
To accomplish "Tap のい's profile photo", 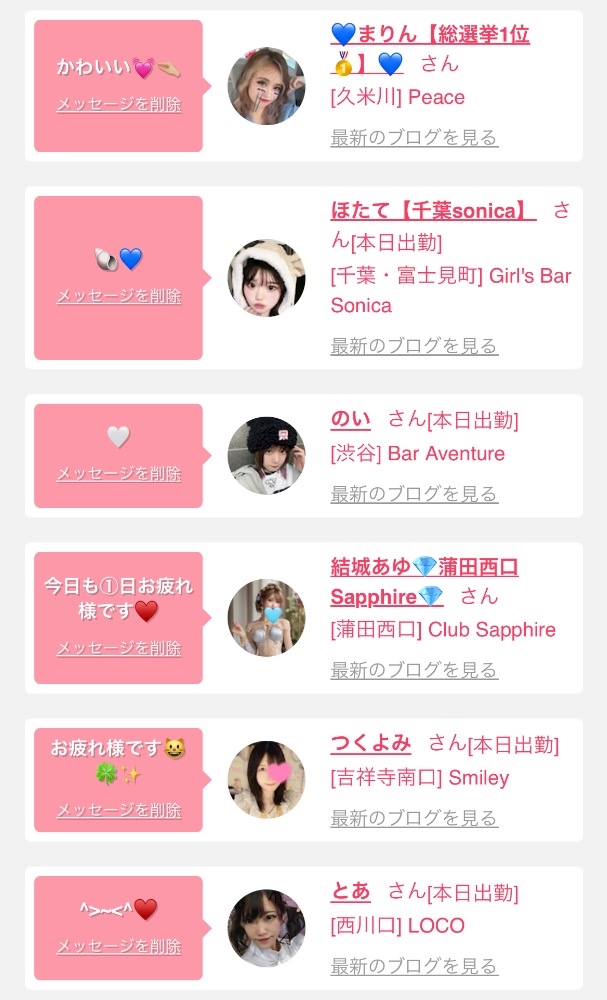I will (x=266, y=456).
